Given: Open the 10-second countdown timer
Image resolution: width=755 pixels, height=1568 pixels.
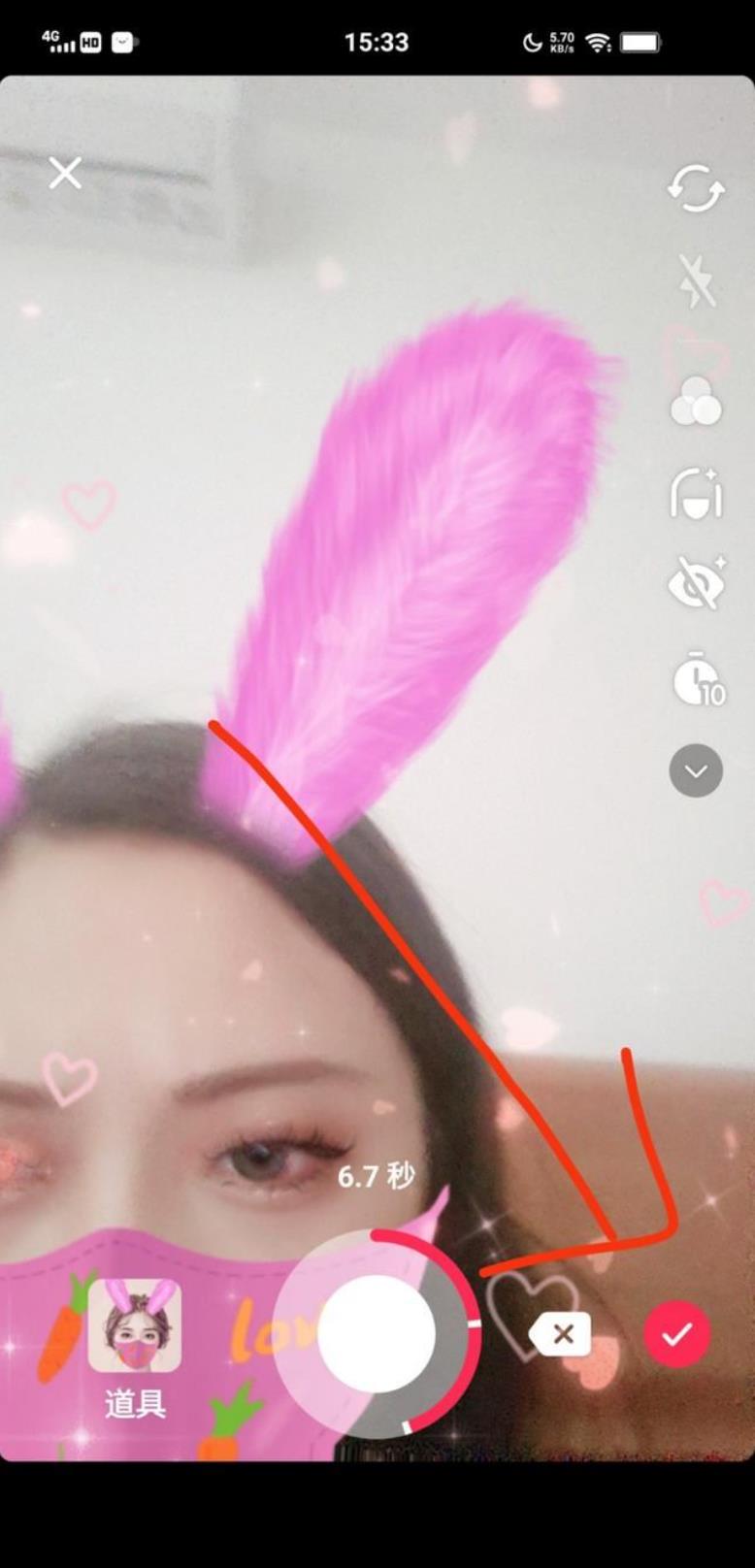Looking at the screenshot, I should [x=698, y=679].
